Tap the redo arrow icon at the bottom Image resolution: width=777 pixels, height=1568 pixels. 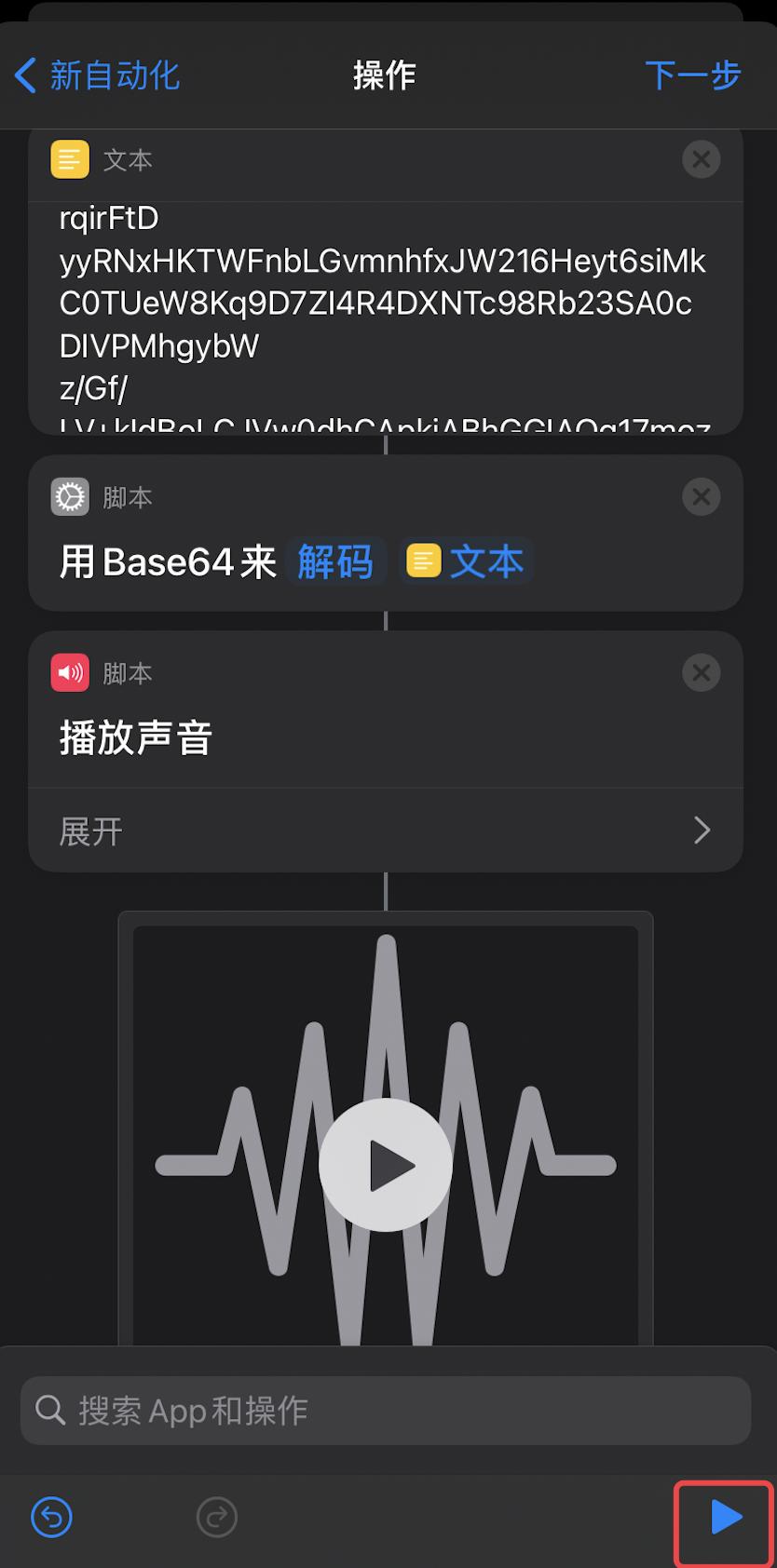217,1517
